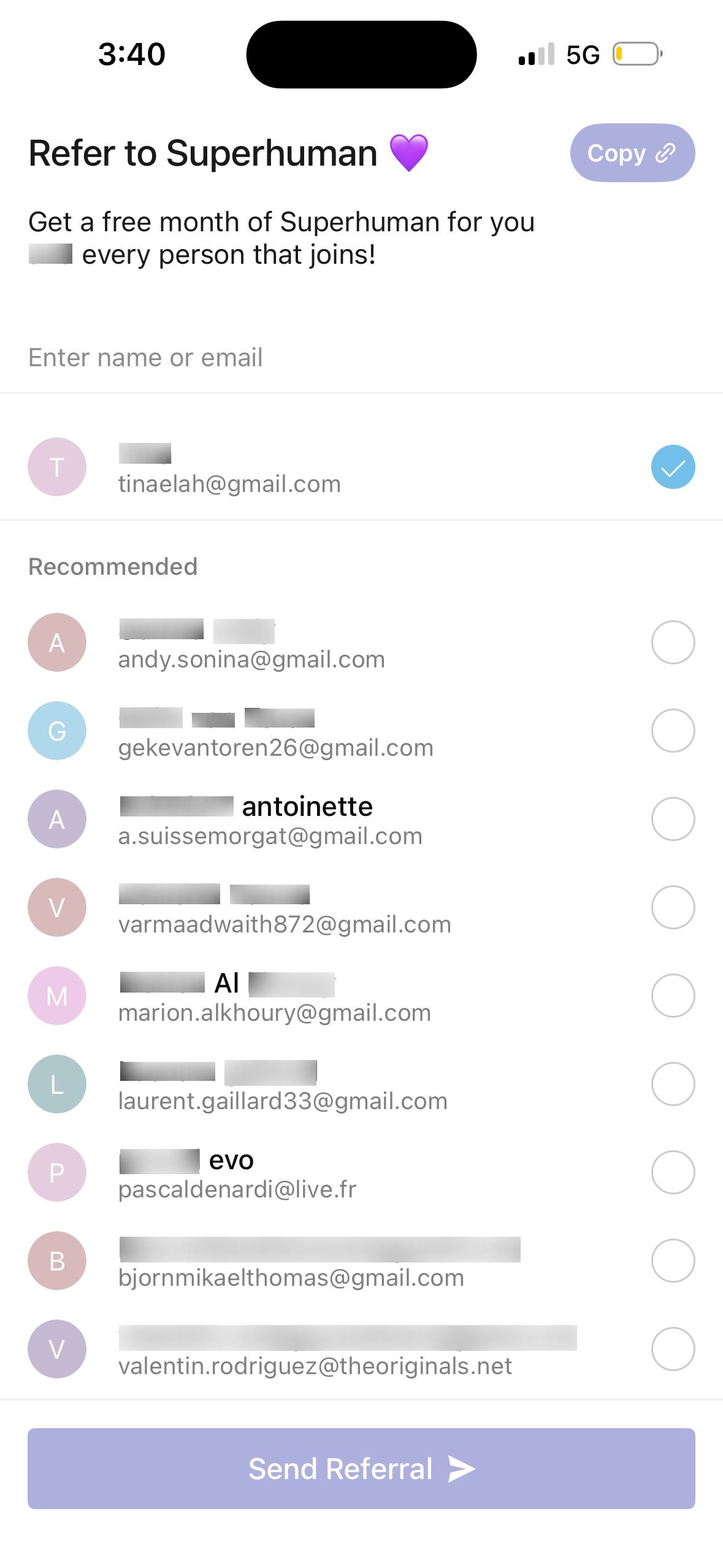This screenshot has height=1568, width=723.
Task: Select bjornmikaelthomas@gmail.com contact
Action: click(x=673, y=1261)
